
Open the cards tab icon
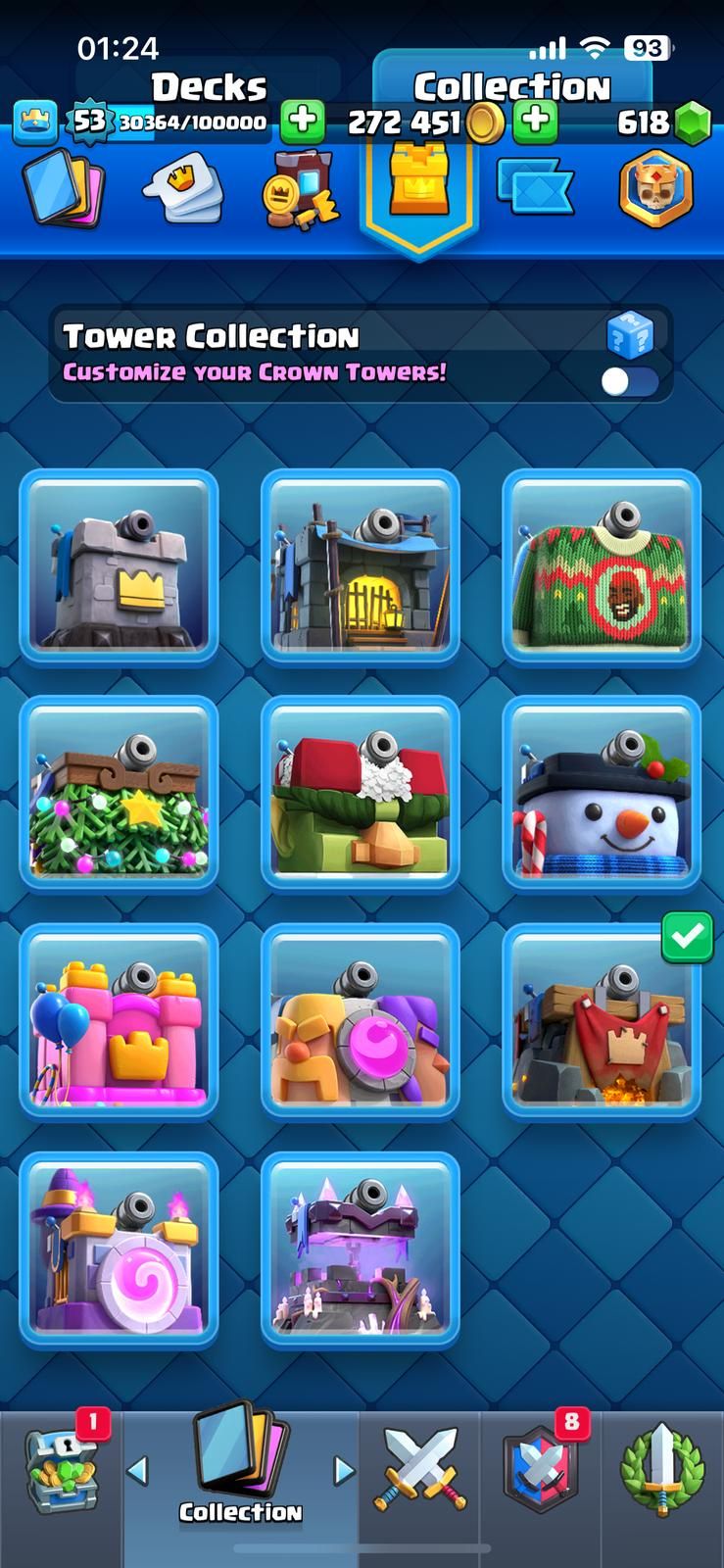coord(64,189)
